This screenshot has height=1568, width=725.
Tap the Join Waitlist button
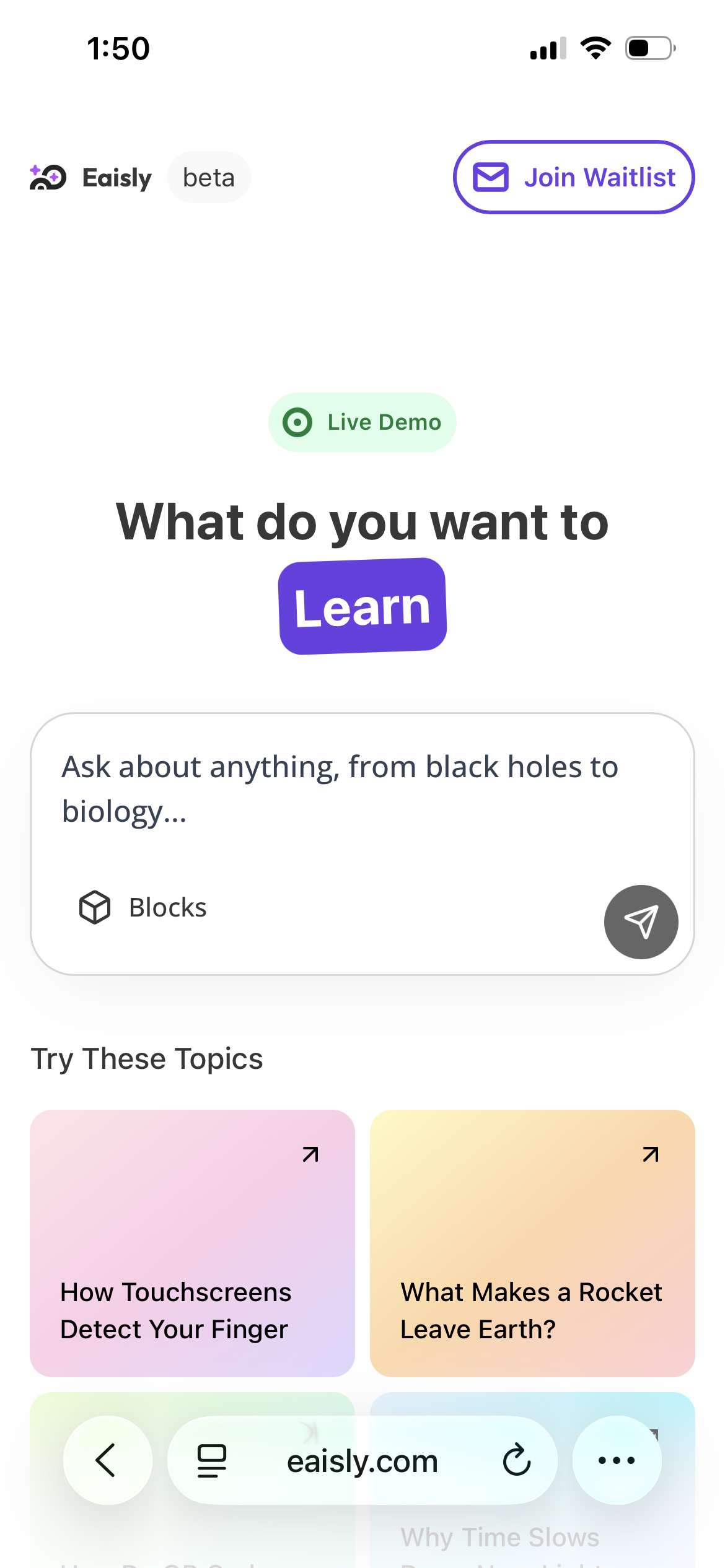574,178
